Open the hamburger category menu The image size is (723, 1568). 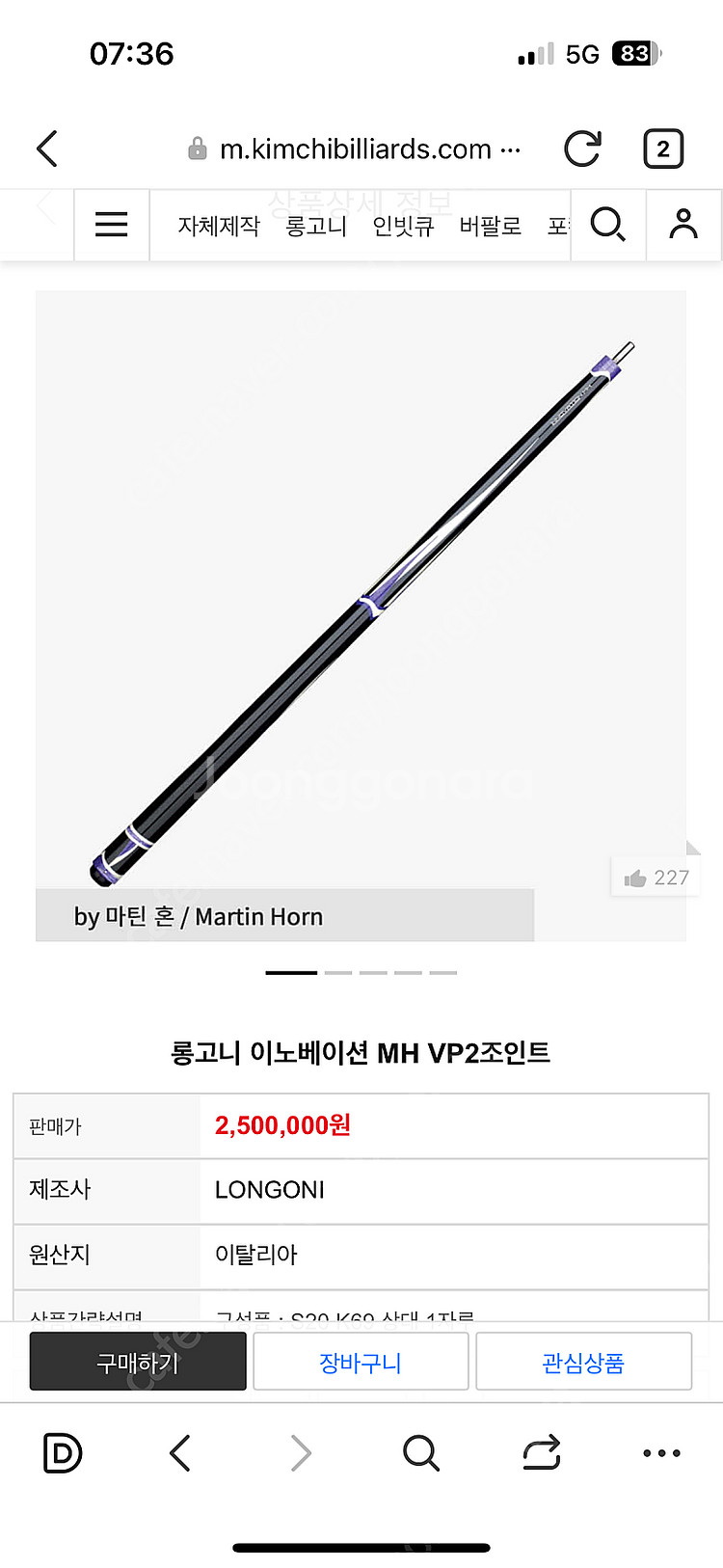112,225
